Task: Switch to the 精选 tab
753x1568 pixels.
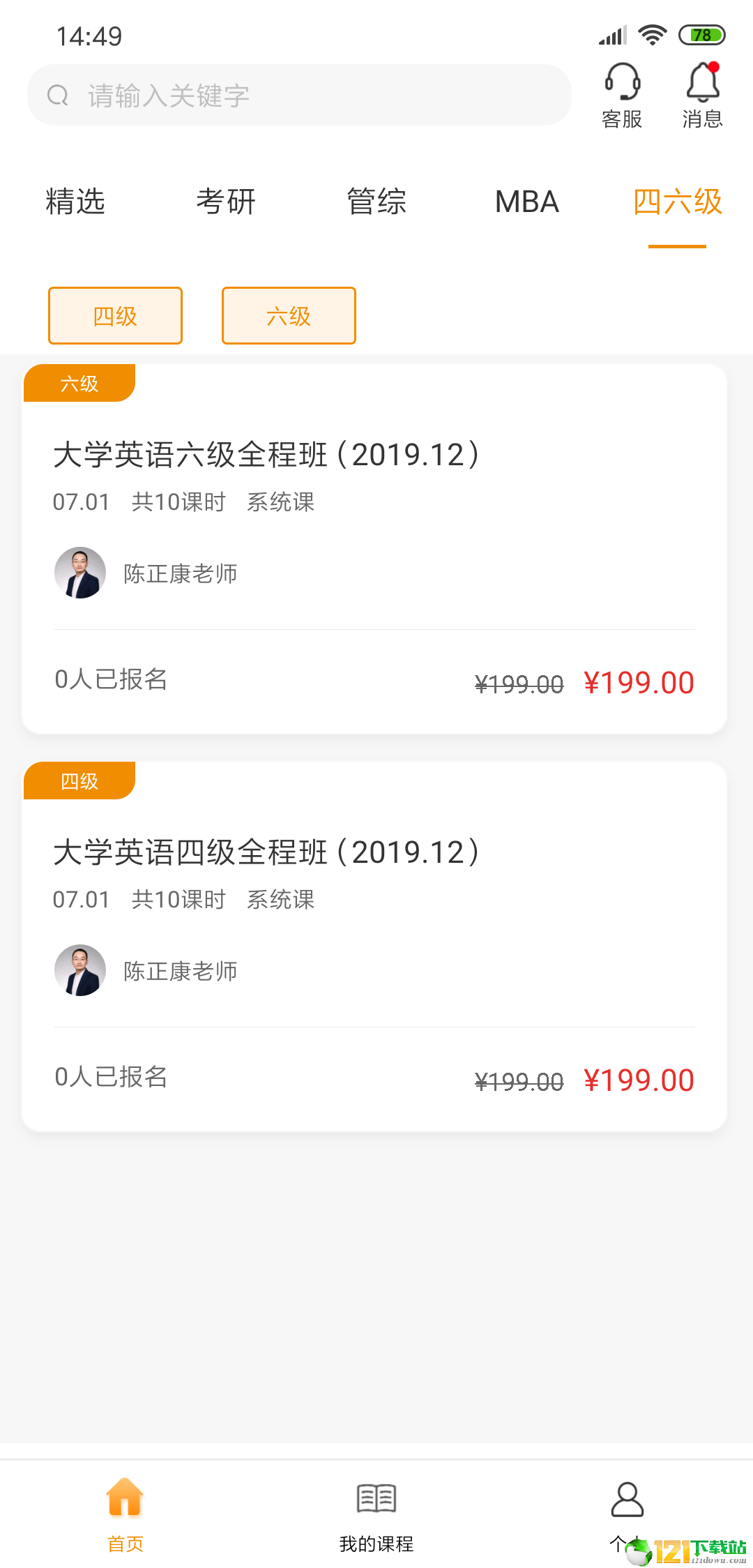Action: tap(75, 202)
